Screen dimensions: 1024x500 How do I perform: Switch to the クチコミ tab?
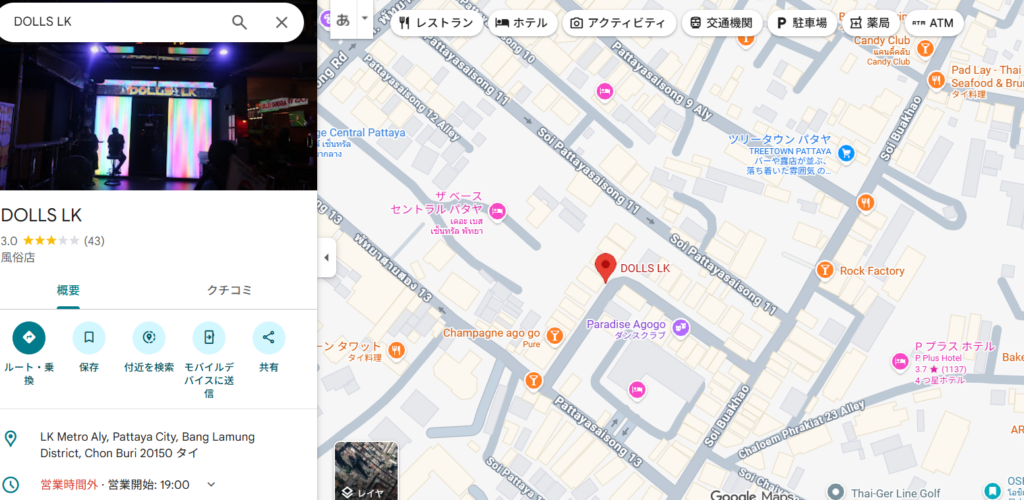229,290
